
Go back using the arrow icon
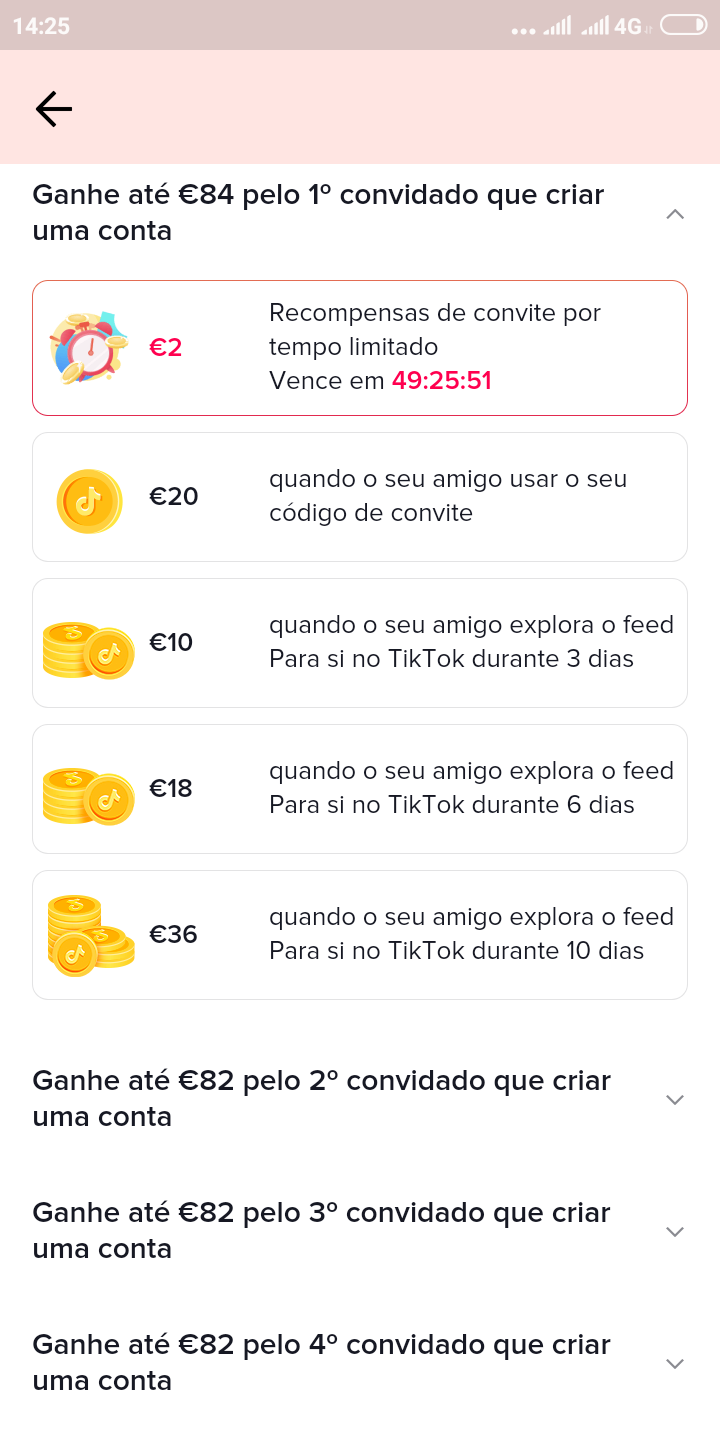click(54, 109)
